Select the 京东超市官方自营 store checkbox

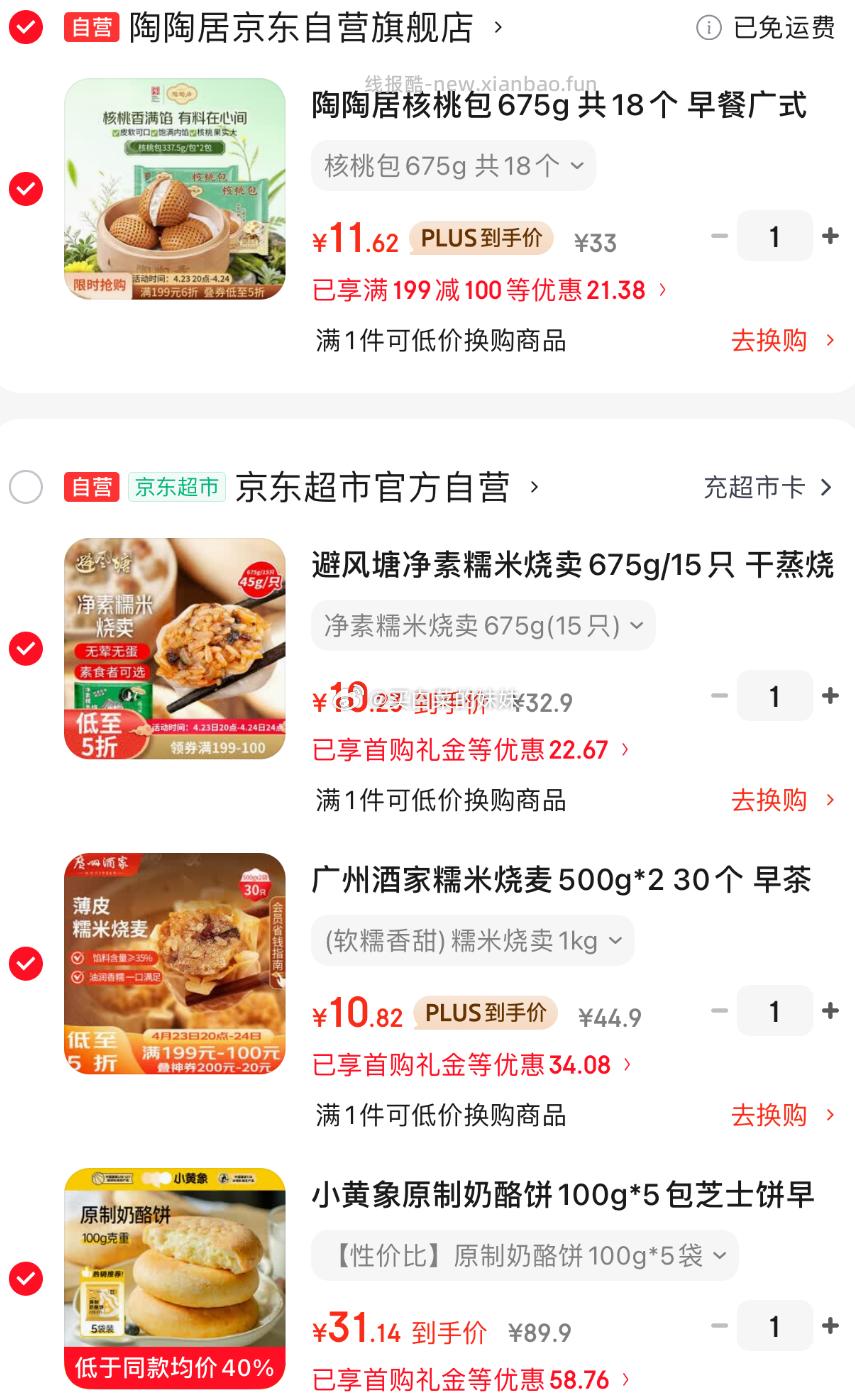click(x=26, y=487)
